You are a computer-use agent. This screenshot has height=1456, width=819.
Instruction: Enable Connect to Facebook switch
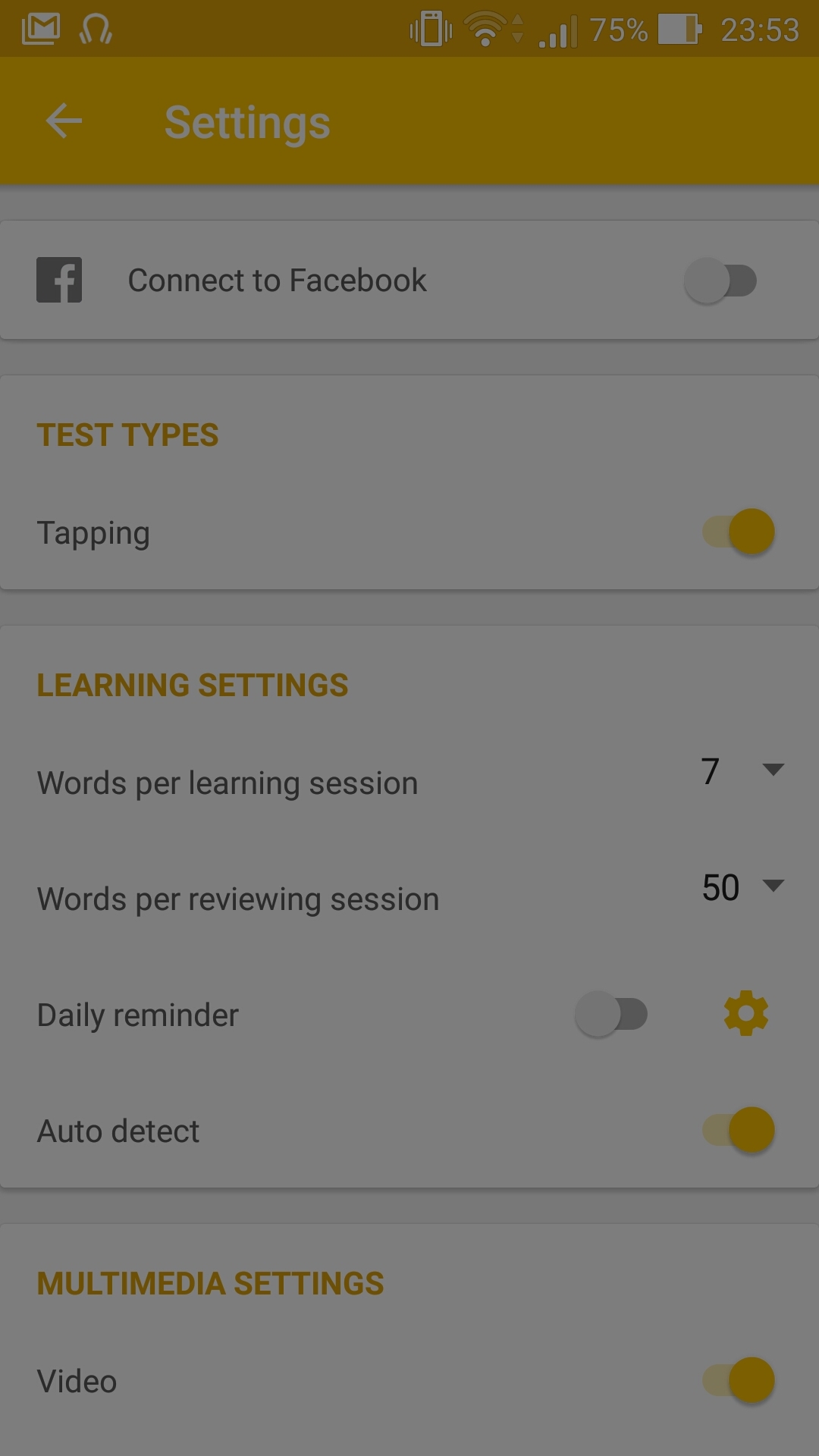click(x=720, y=281)
